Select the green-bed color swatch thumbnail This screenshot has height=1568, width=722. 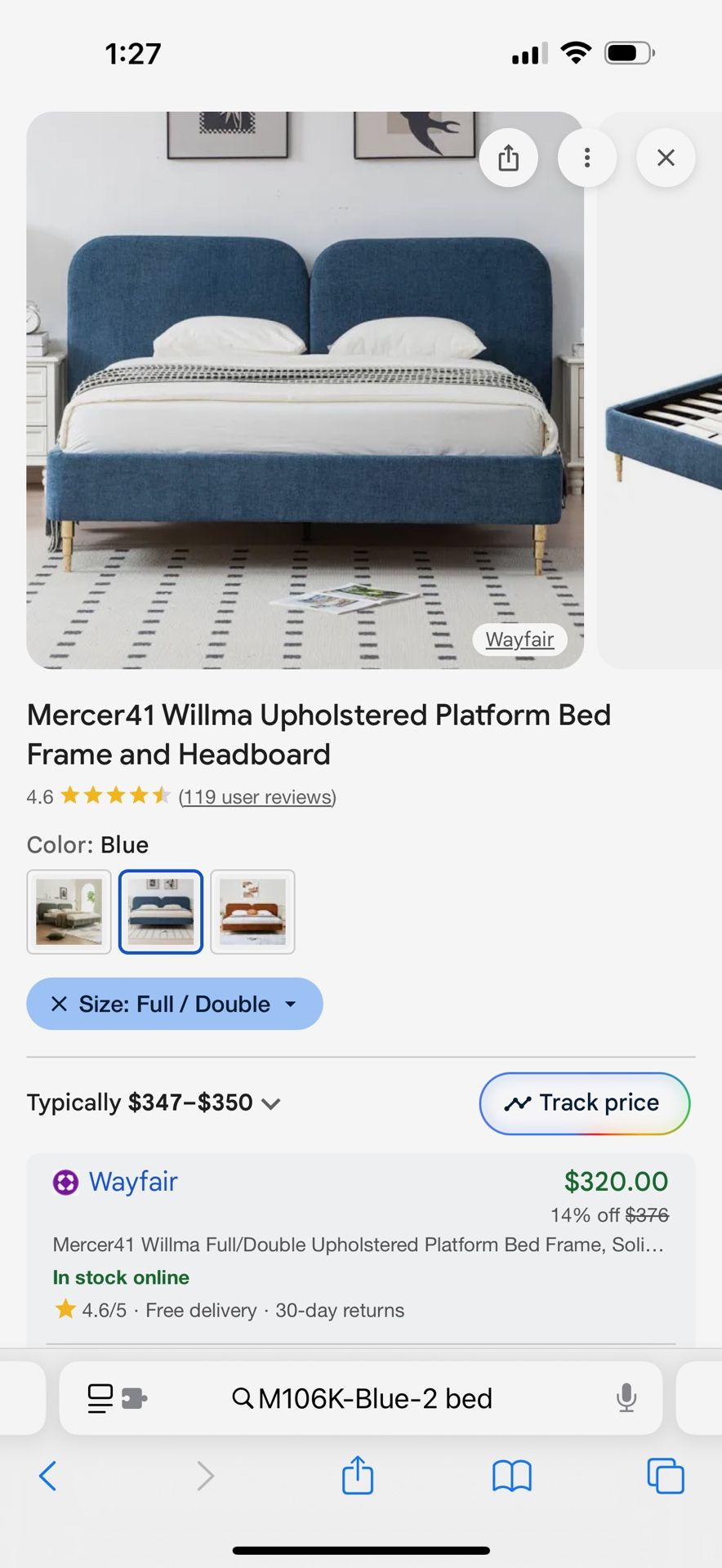click(x=69, y=911)
